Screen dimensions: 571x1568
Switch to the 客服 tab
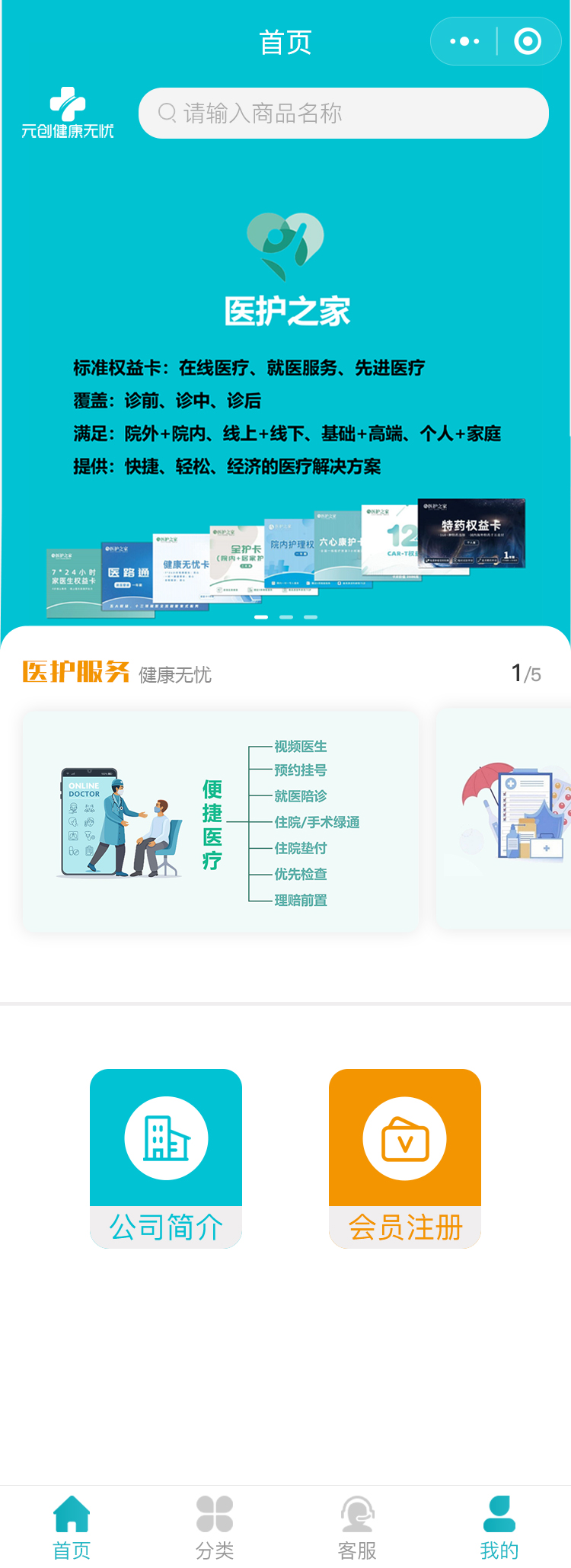point(357,1527)
